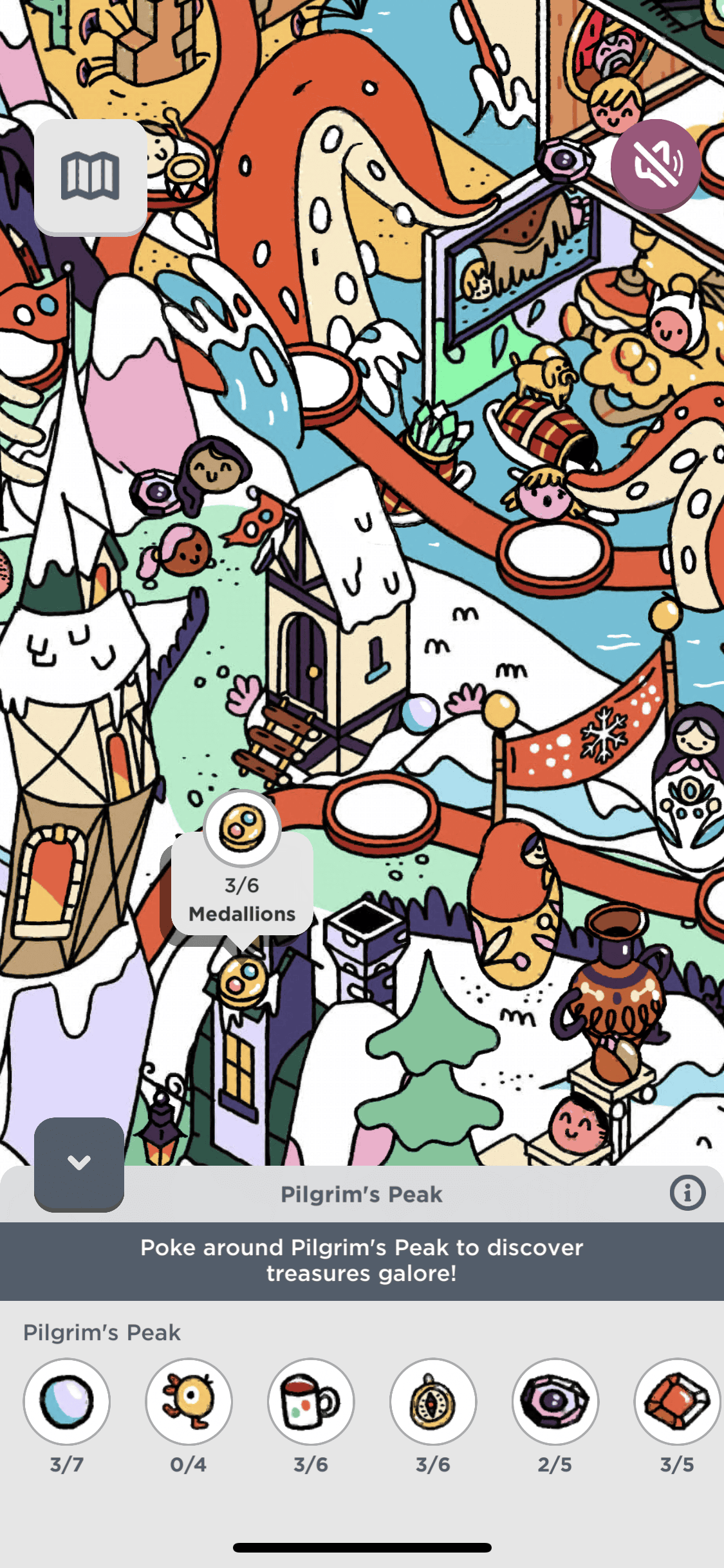Open Pilgrim's Peak info icon
Screen dimensions: 724x1568
[x=687, y=1193]
